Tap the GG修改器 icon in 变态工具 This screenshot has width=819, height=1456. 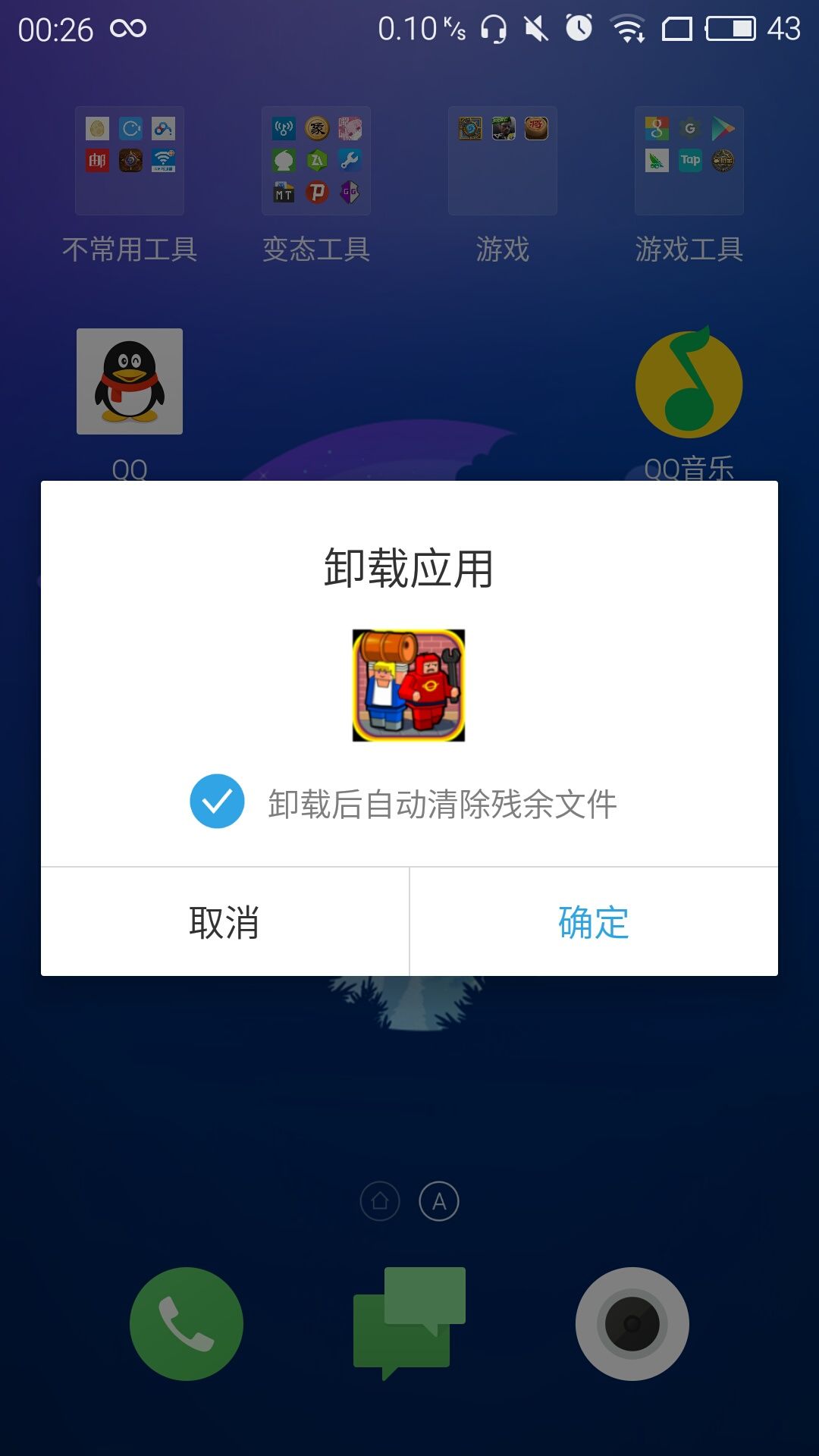click(350, 192)
